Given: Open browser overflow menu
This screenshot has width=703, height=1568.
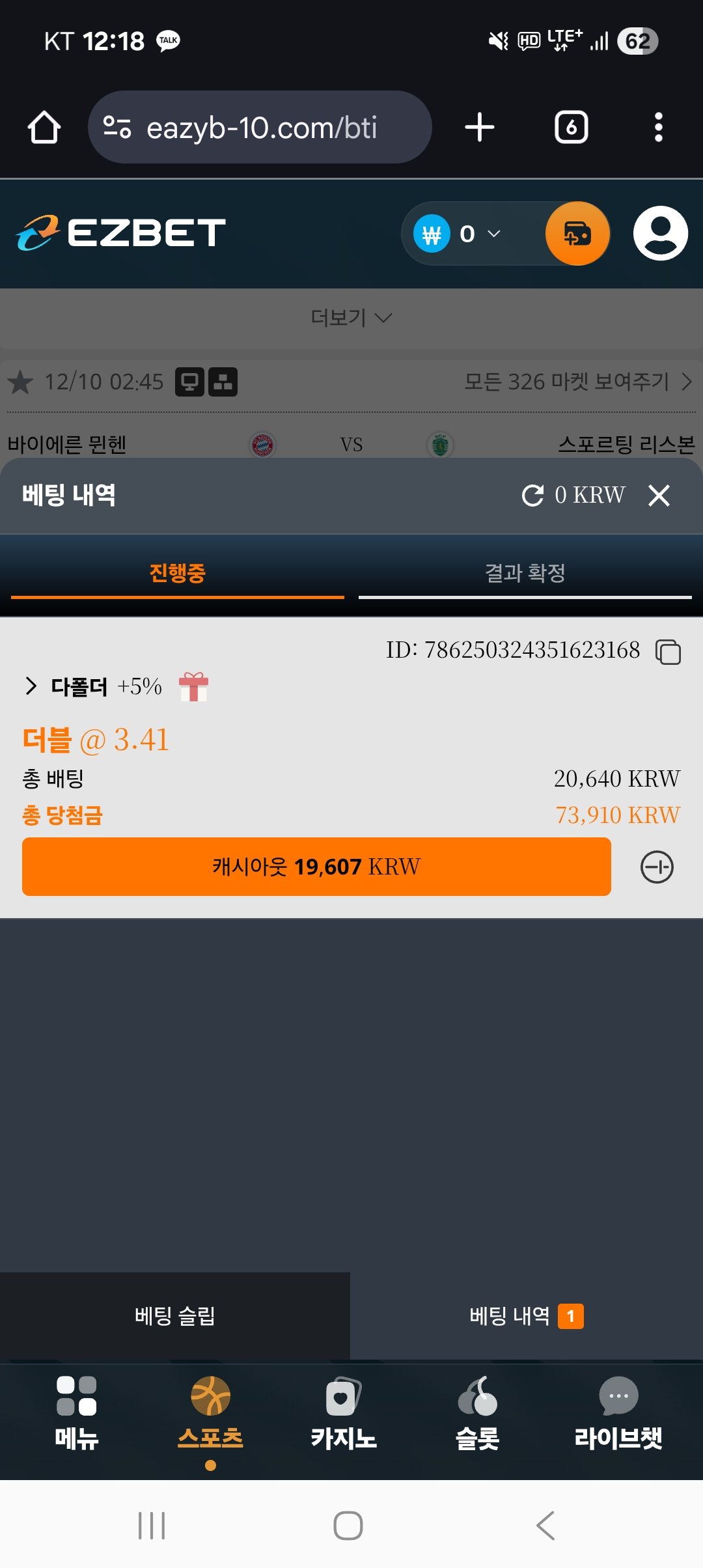Looking at the screenshot, I should 658,127.
